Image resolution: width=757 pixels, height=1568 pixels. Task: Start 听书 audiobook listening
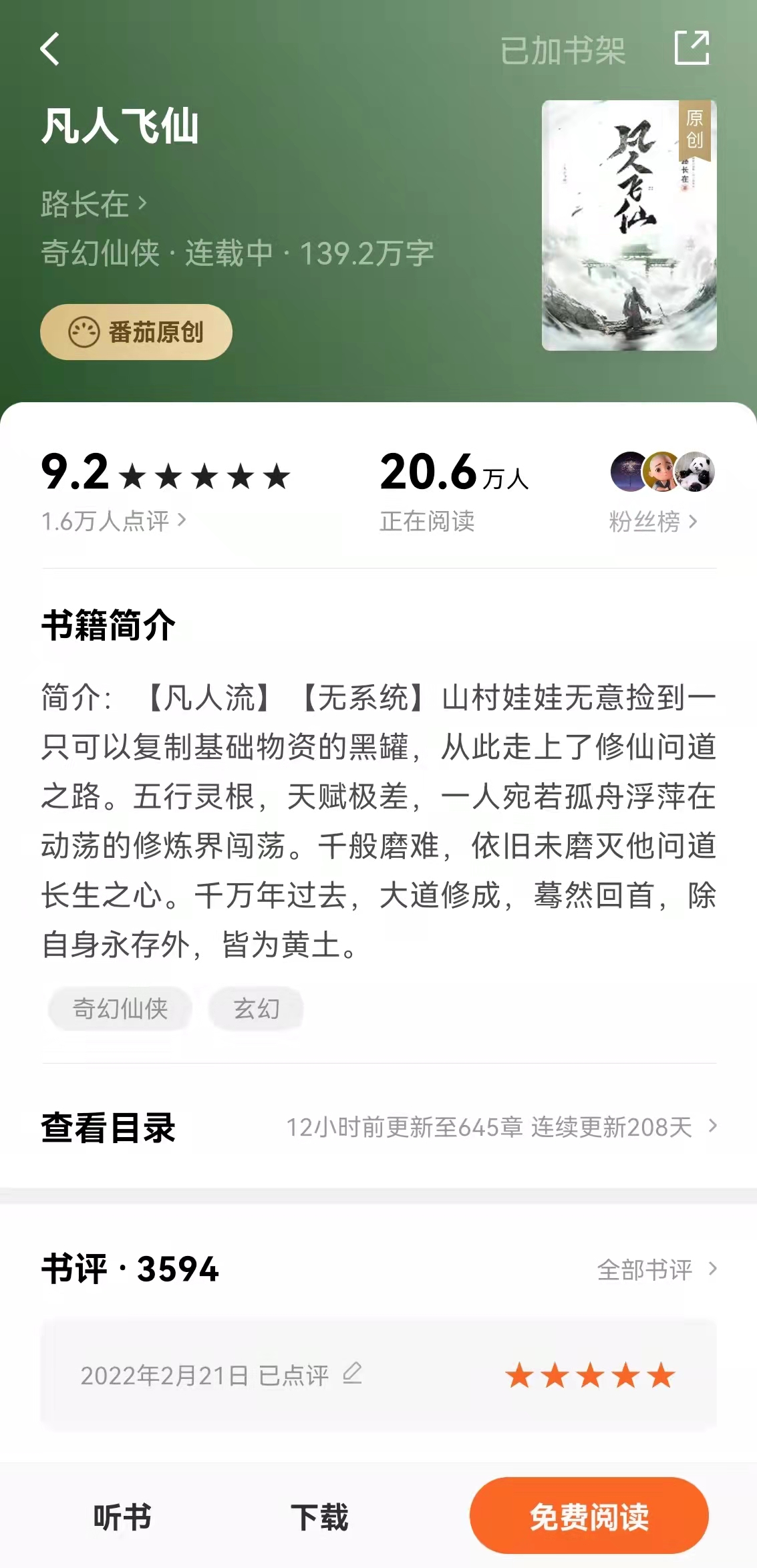coord(122,1517)
